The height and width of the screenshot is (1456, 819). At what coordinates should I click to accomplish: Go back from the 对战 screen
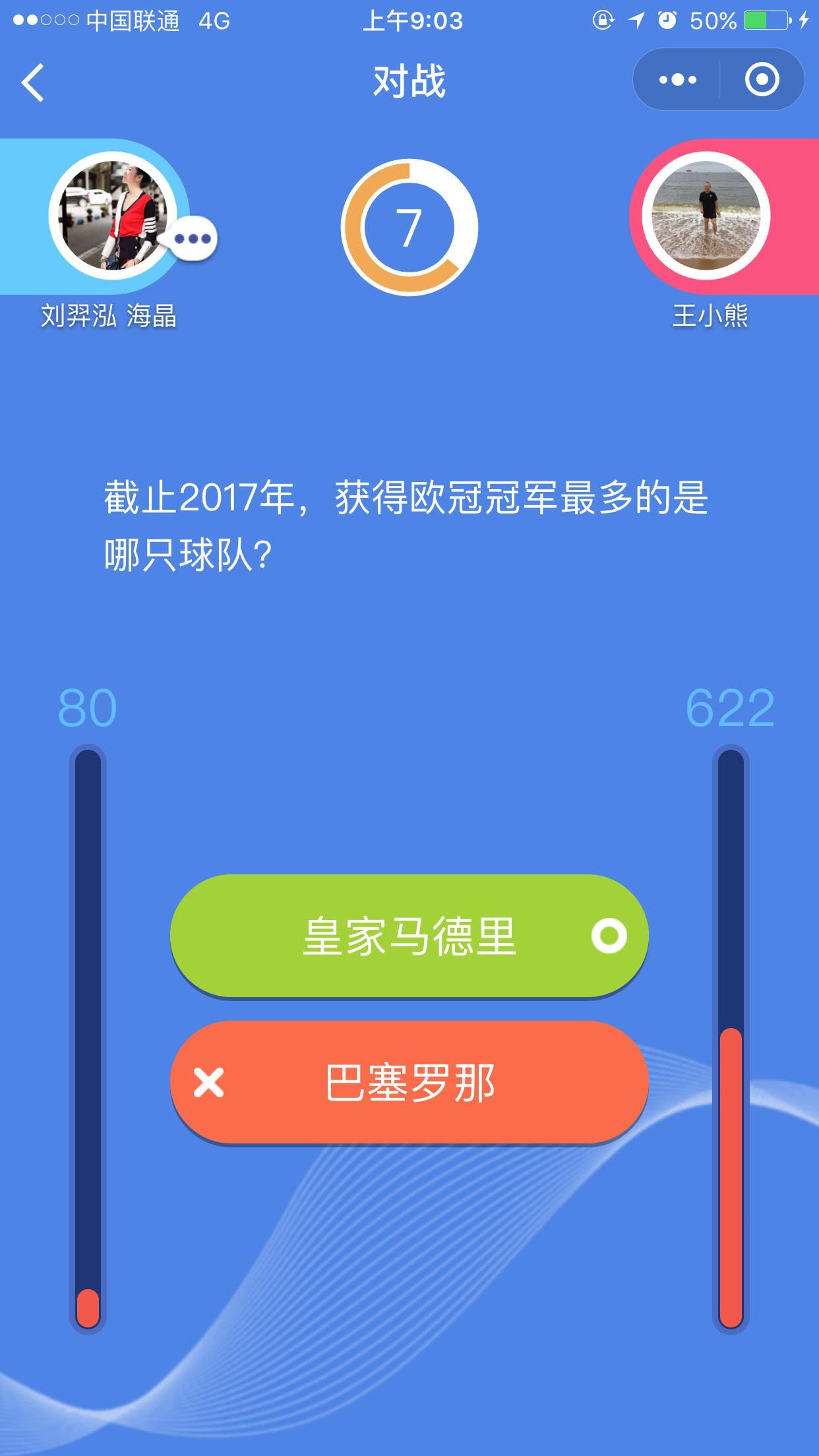(33, 82)
